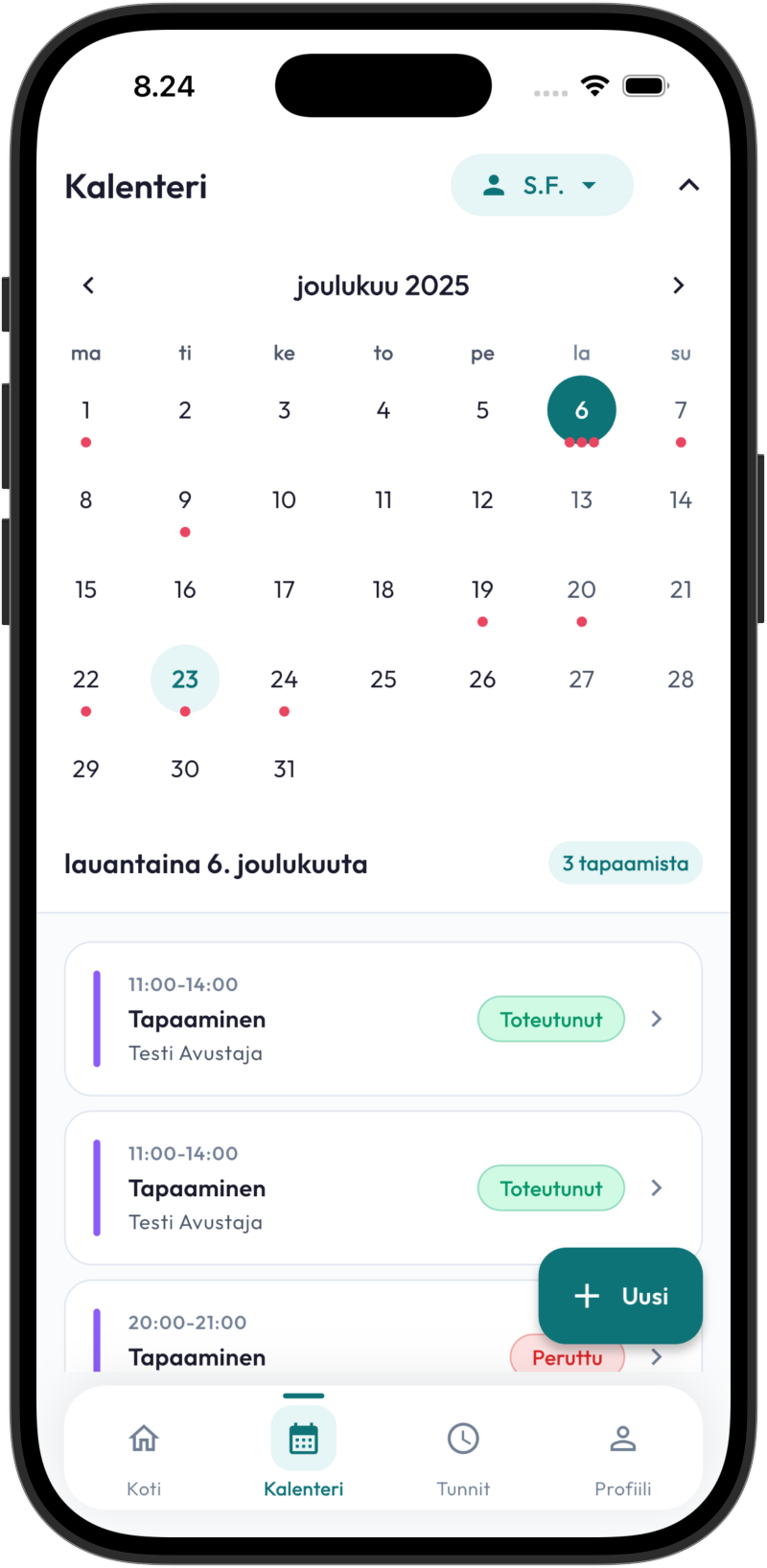Select December 19 in the calendar

pos(482,590)
